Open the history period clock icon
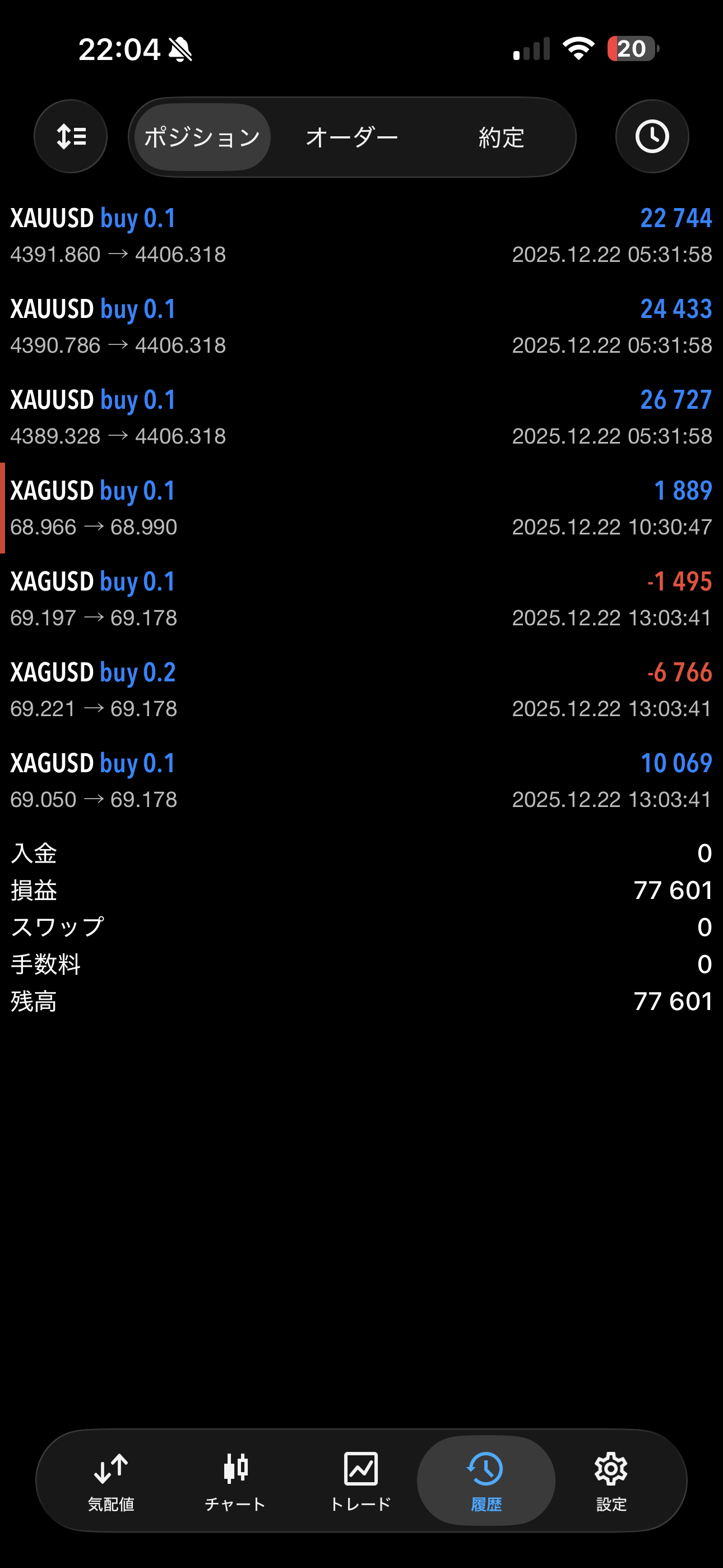 [x=652, y=136]
